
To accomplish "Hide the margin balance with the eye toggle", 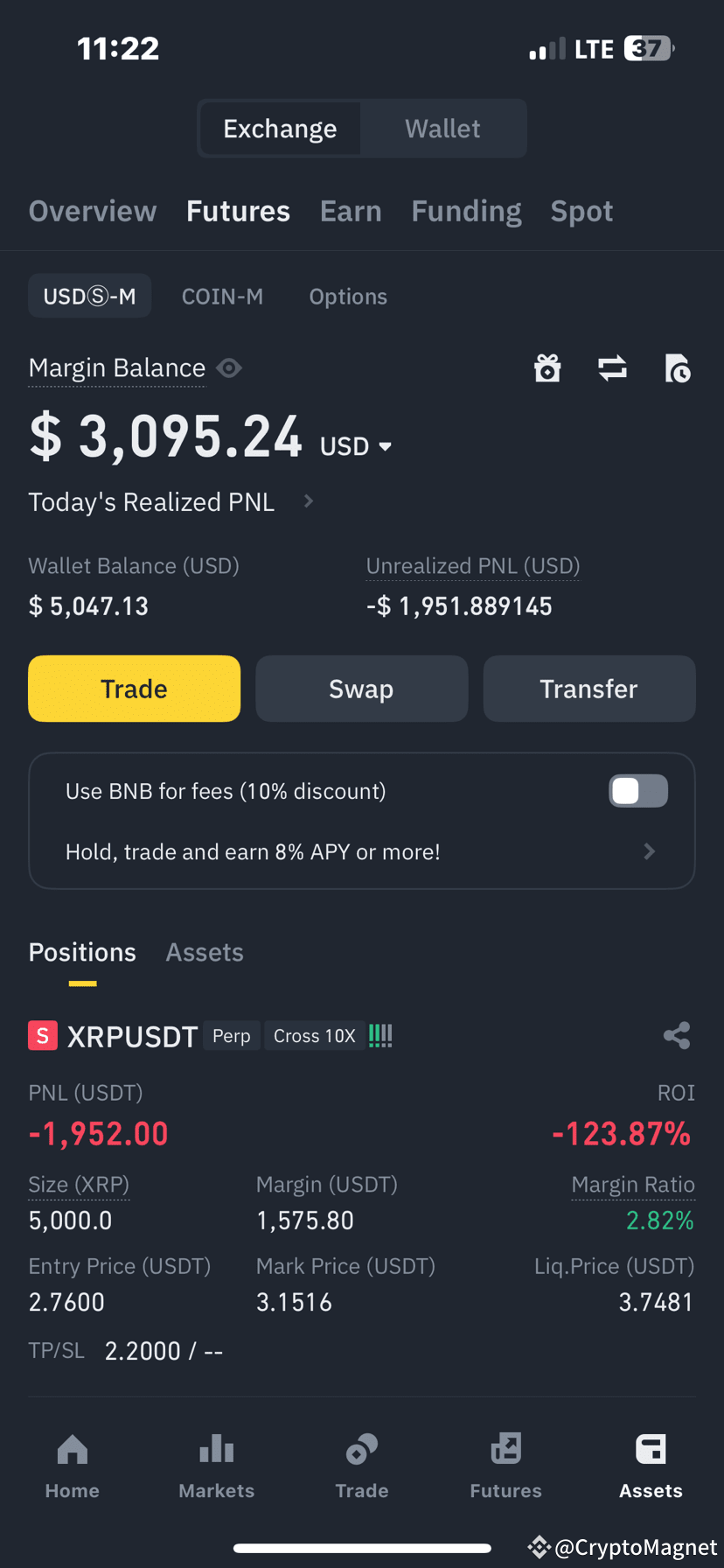I will (x=229, y=368).
